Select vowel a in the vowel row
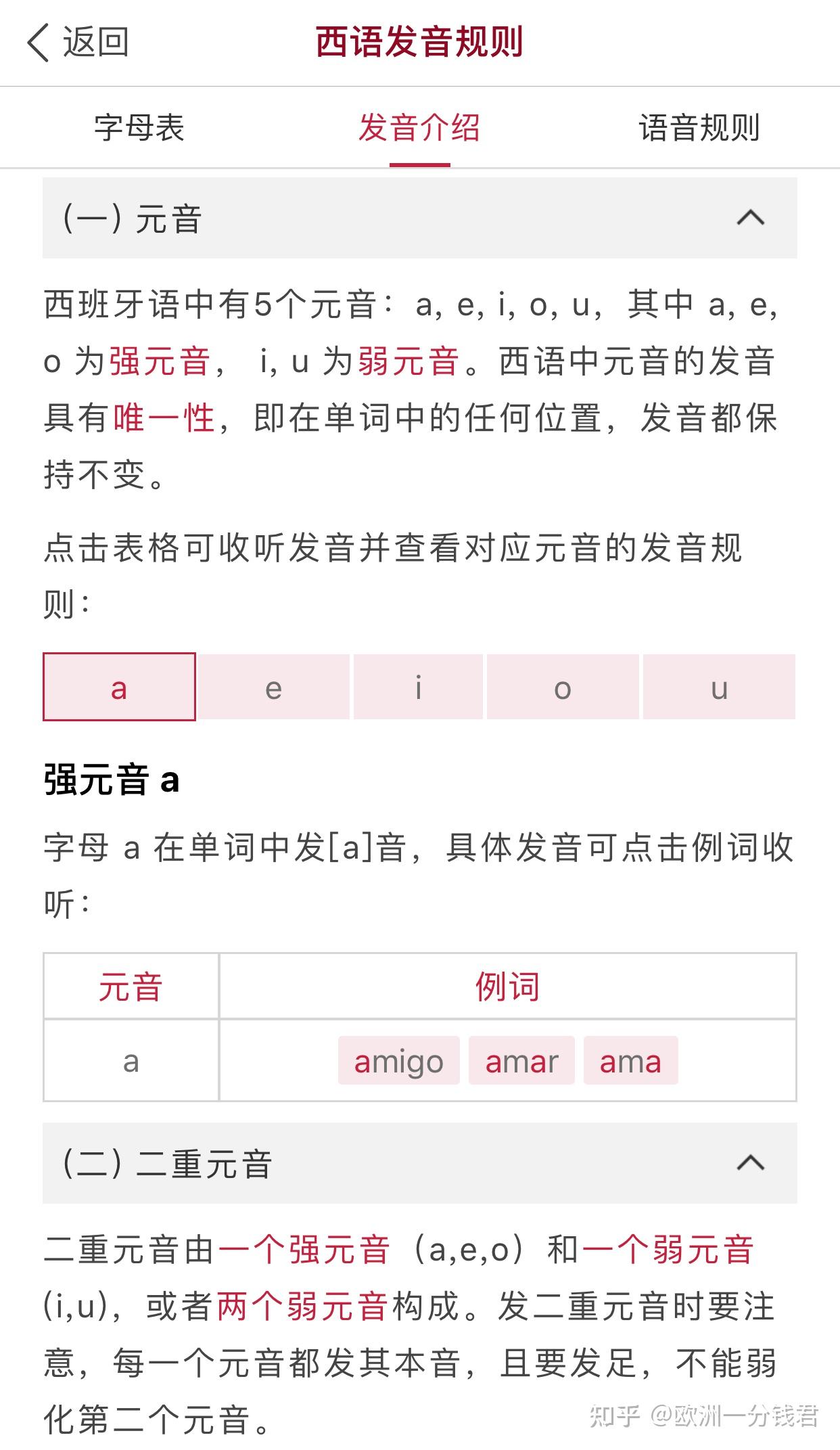 tap(119, 687)
